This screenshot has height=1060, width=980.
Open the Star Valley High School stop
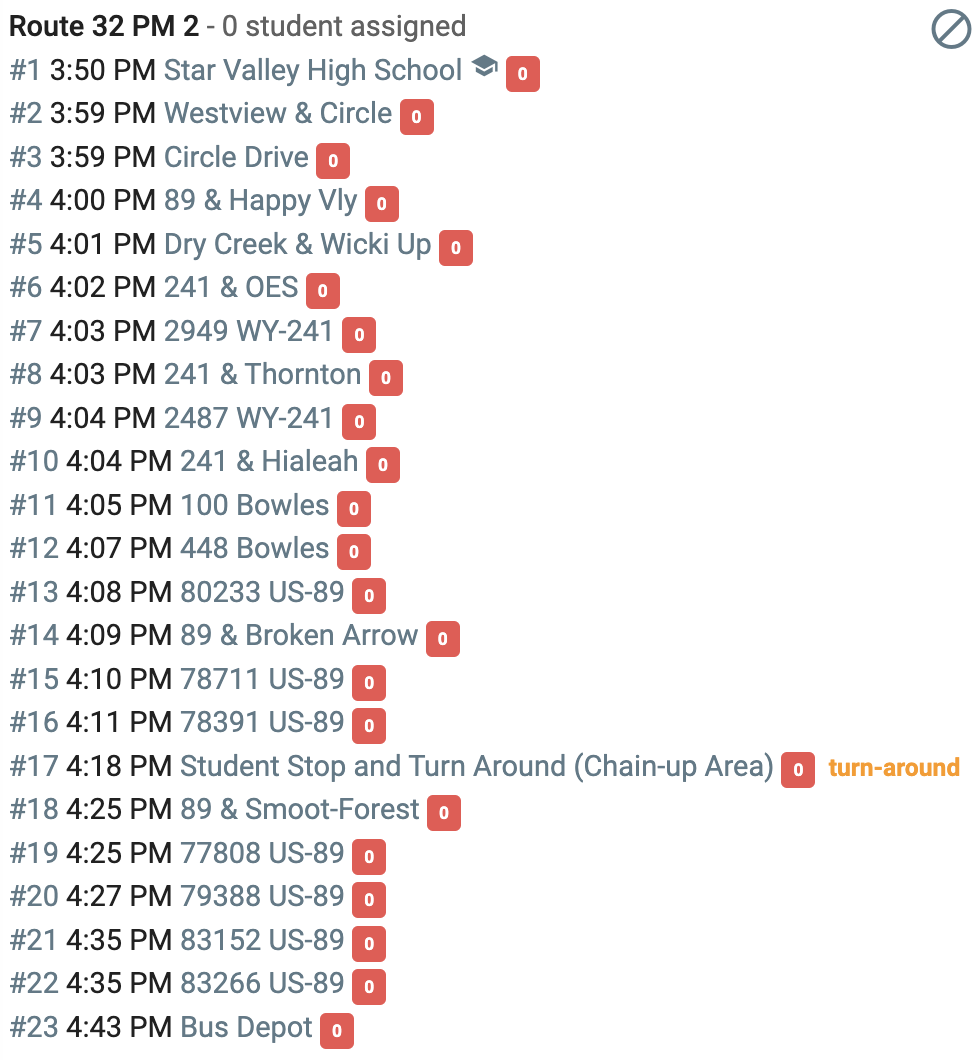[313, 70]
